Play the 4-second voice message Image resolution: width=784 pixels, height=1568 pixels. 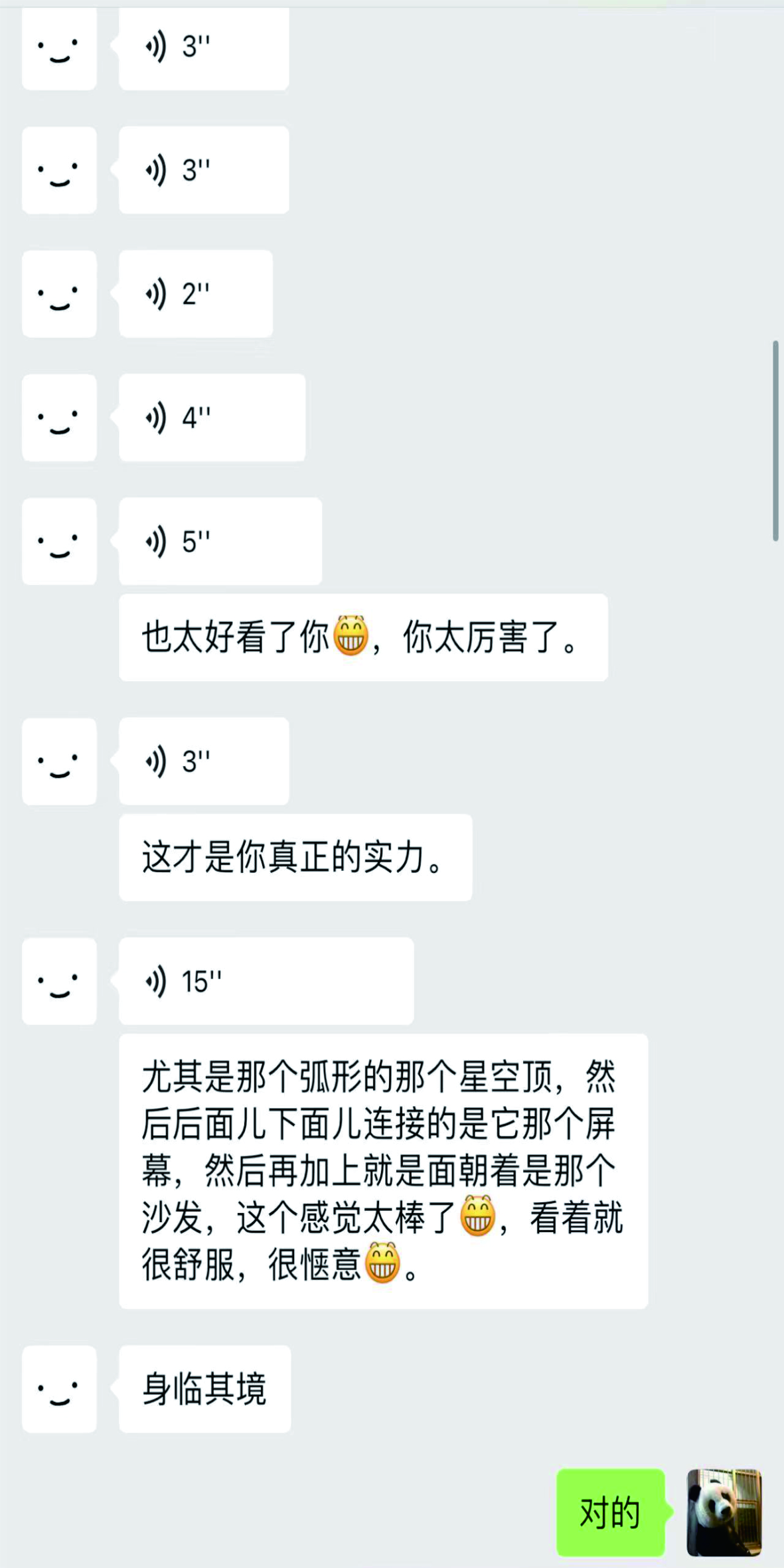212,418
